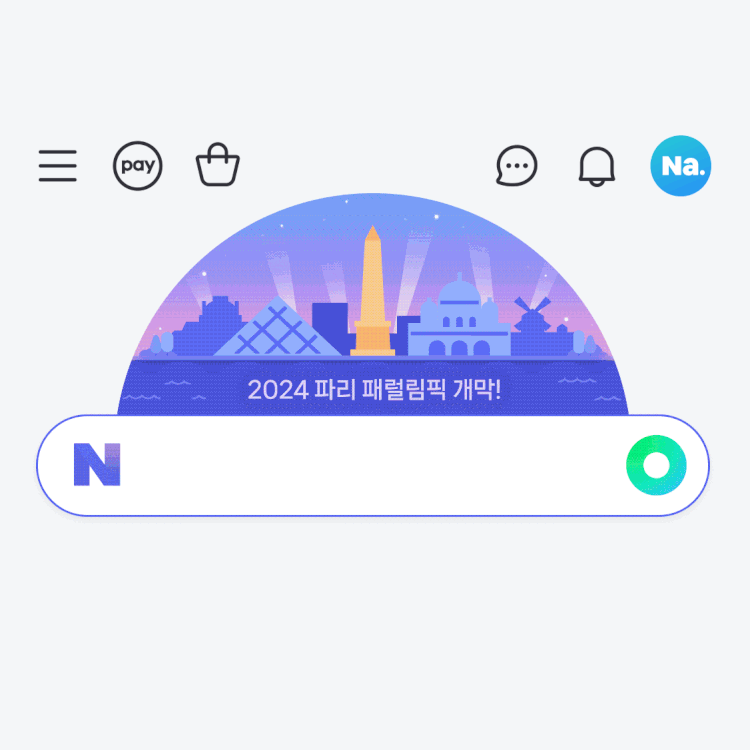Open the chat messages bubble
Screen dimensions: 750x750
[517, 166]
